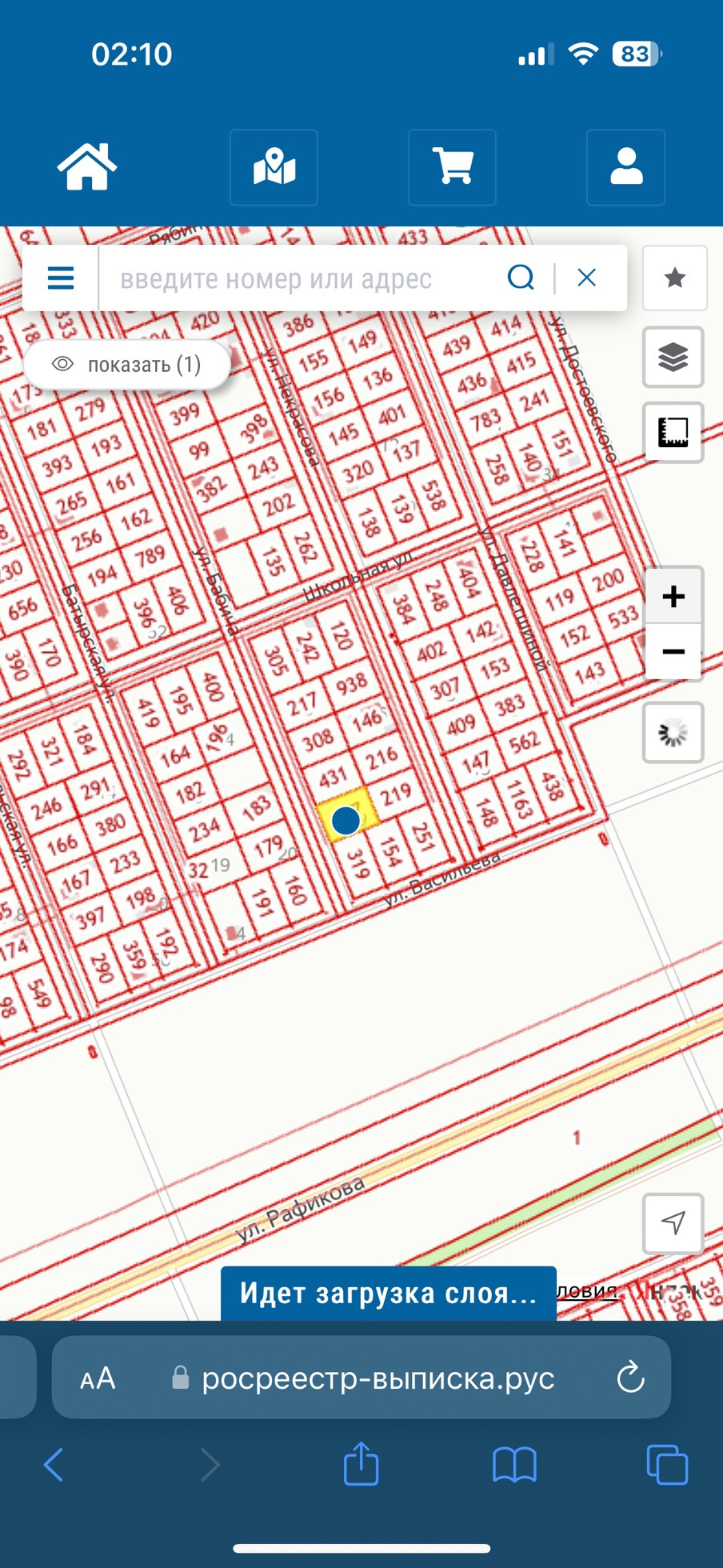723x1568 pixels.
Task: Go to the home page icon
Action: coord(86,167)
